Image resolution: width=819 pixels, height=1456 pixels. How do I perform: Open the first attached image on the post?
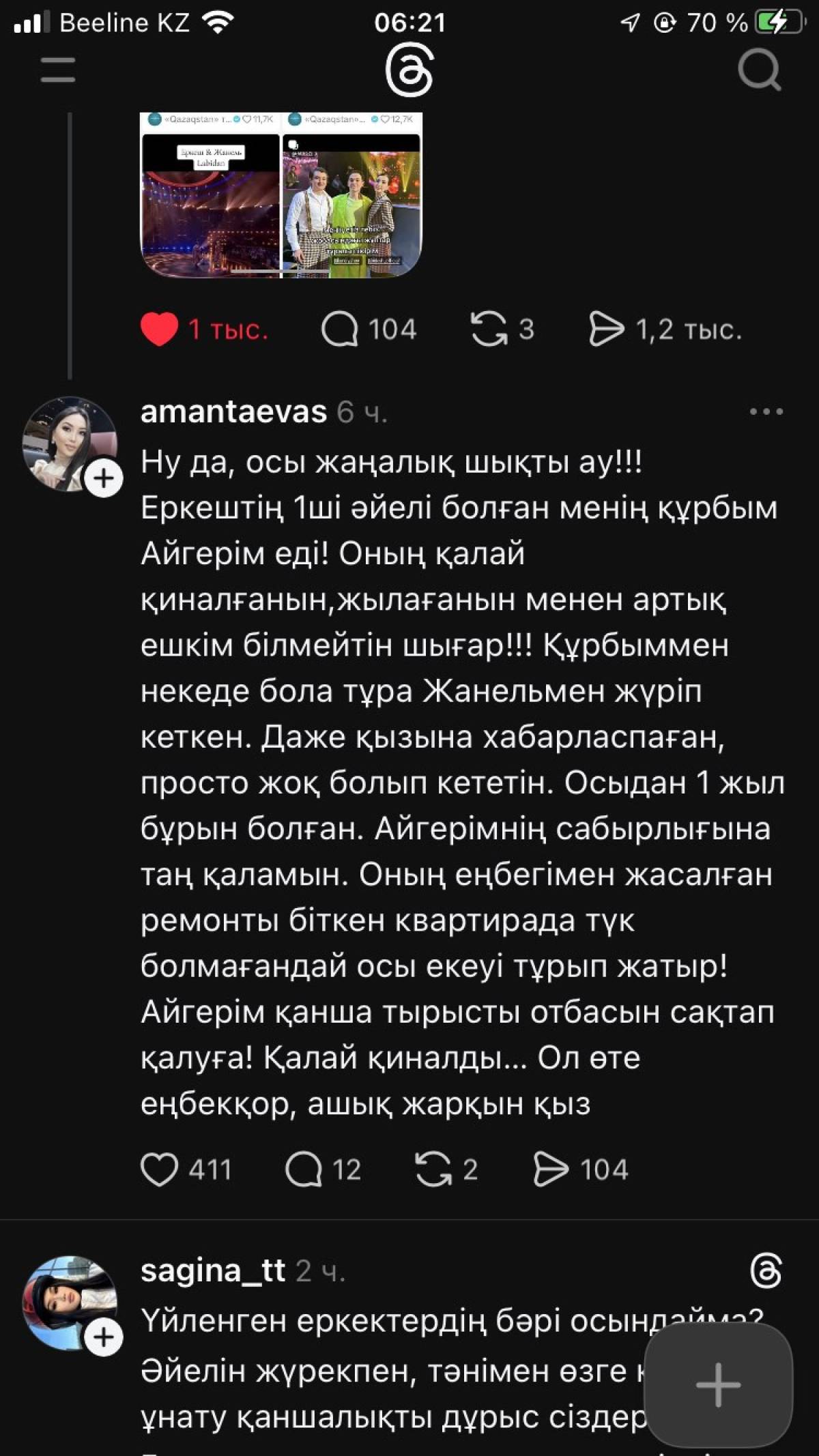210,196
